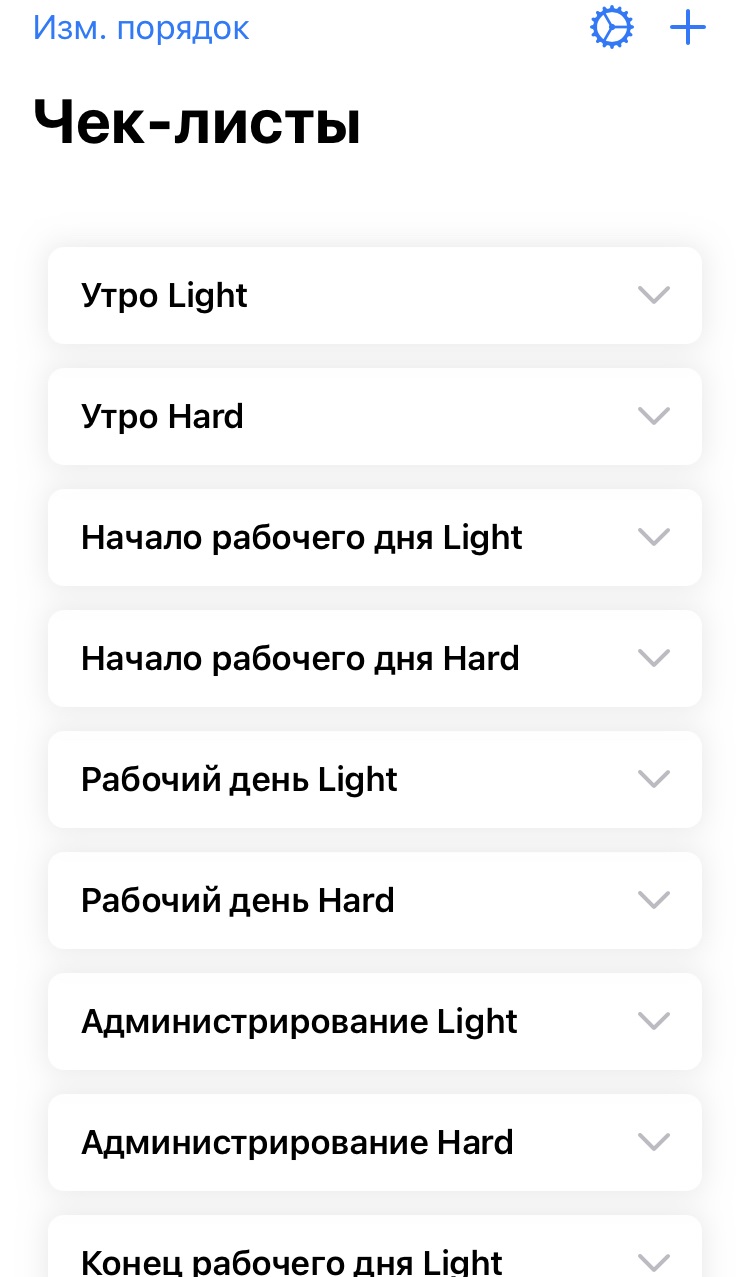This screenshot has width=750, height=1277.
Task: Expand the Утро Light checklist
Action: [653, 295]
